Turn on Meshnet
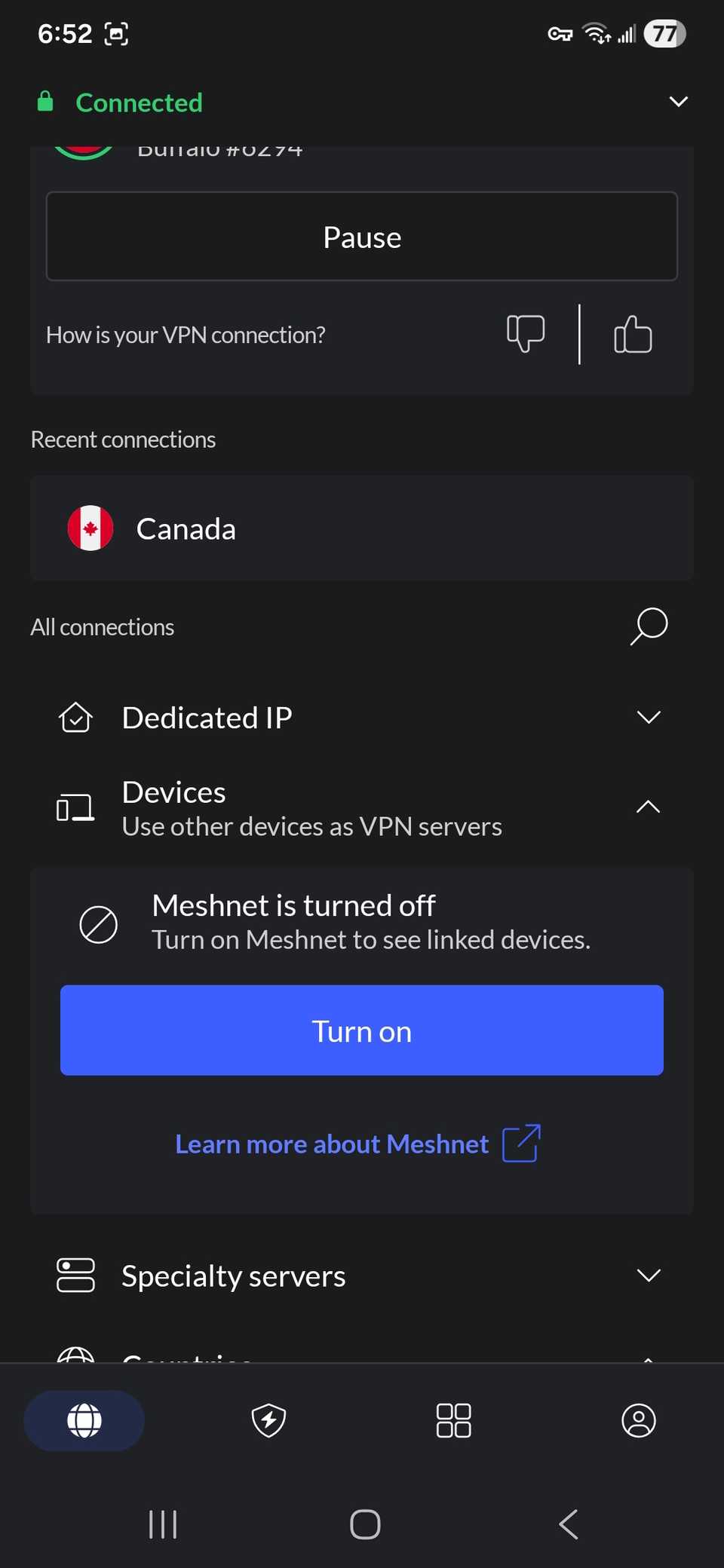 (362, 1031)
